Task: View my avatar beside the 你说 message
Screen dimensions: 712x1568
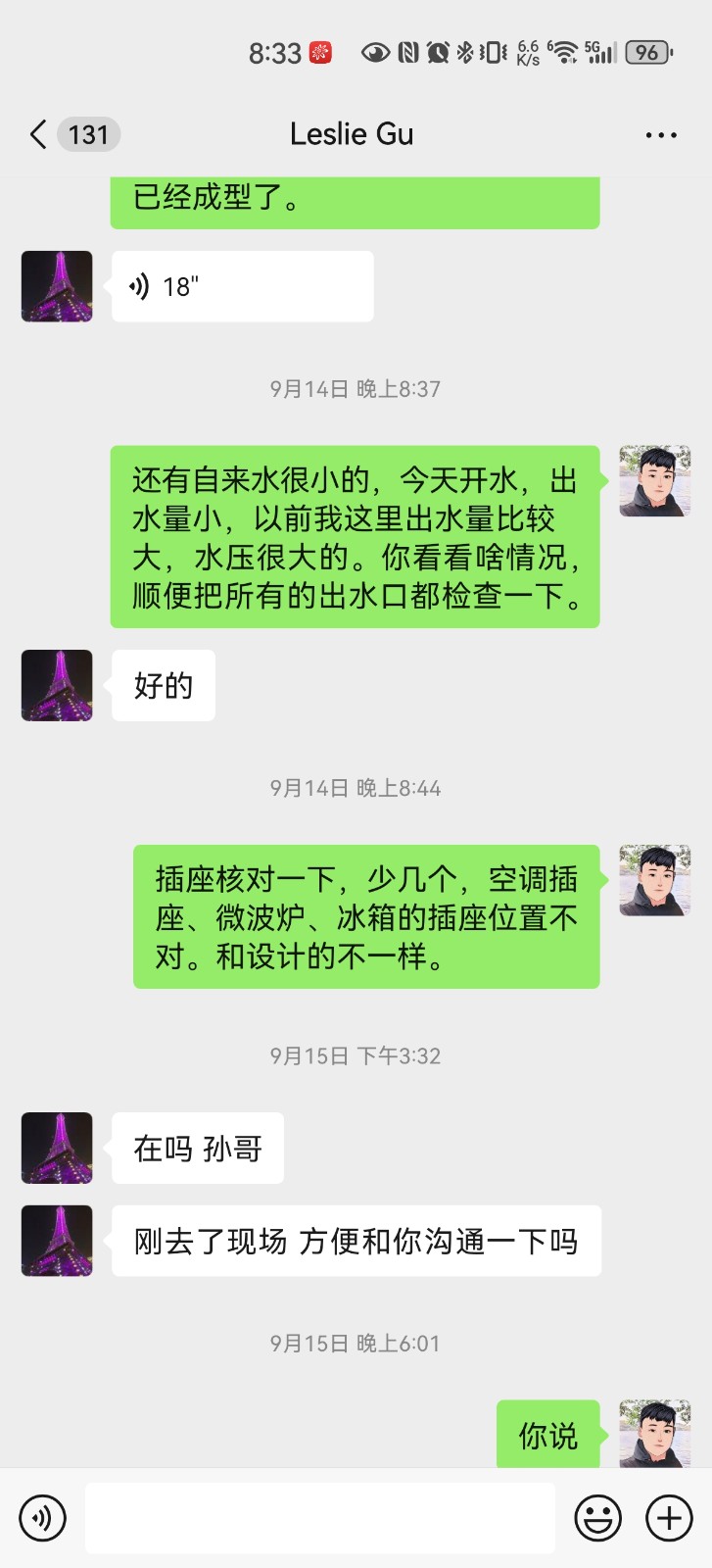Action: pyautogui.click(x=654, y=1435)
